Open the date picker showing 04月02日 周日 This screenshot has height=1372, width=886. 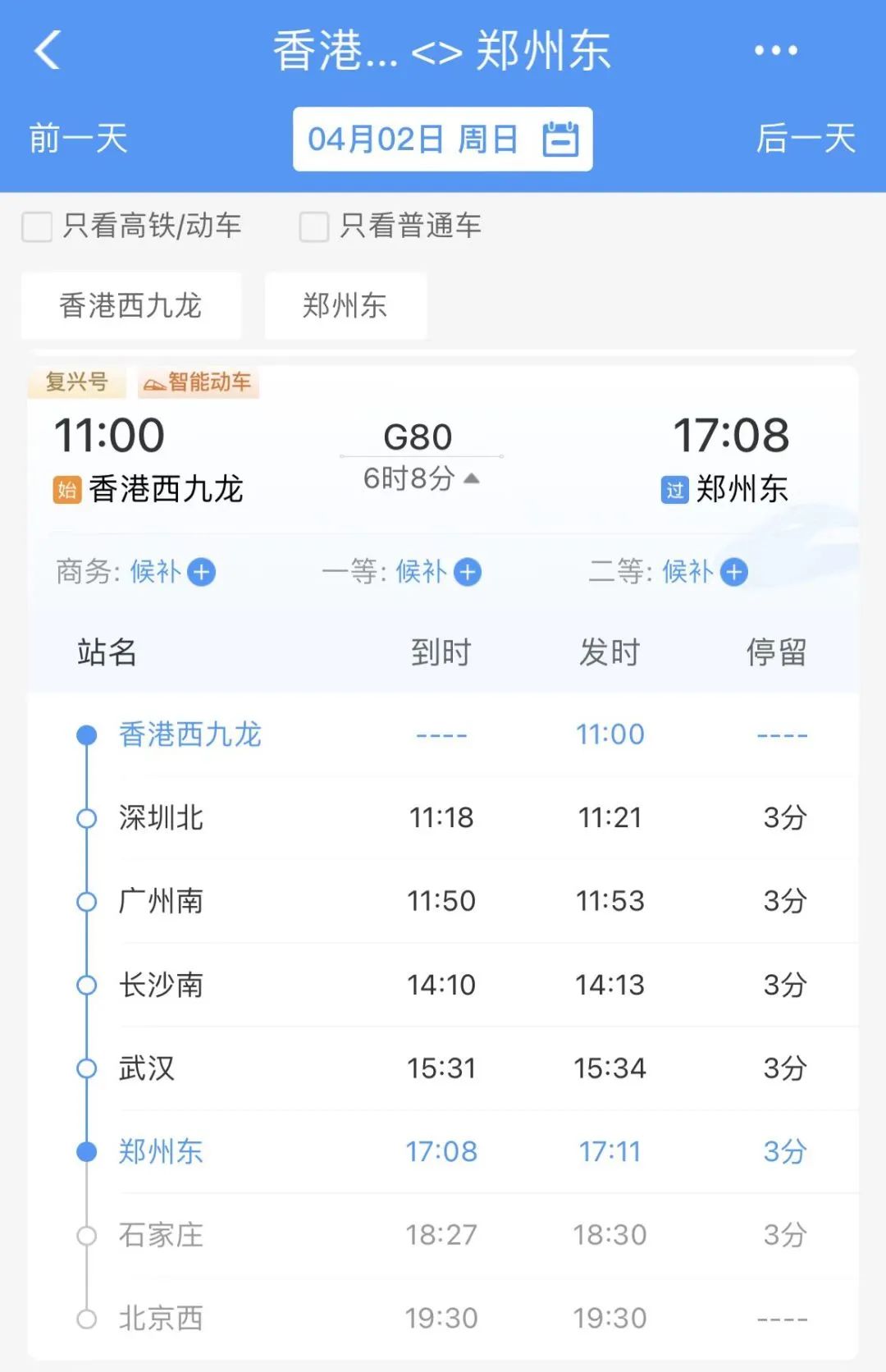[x=442, y=139]
